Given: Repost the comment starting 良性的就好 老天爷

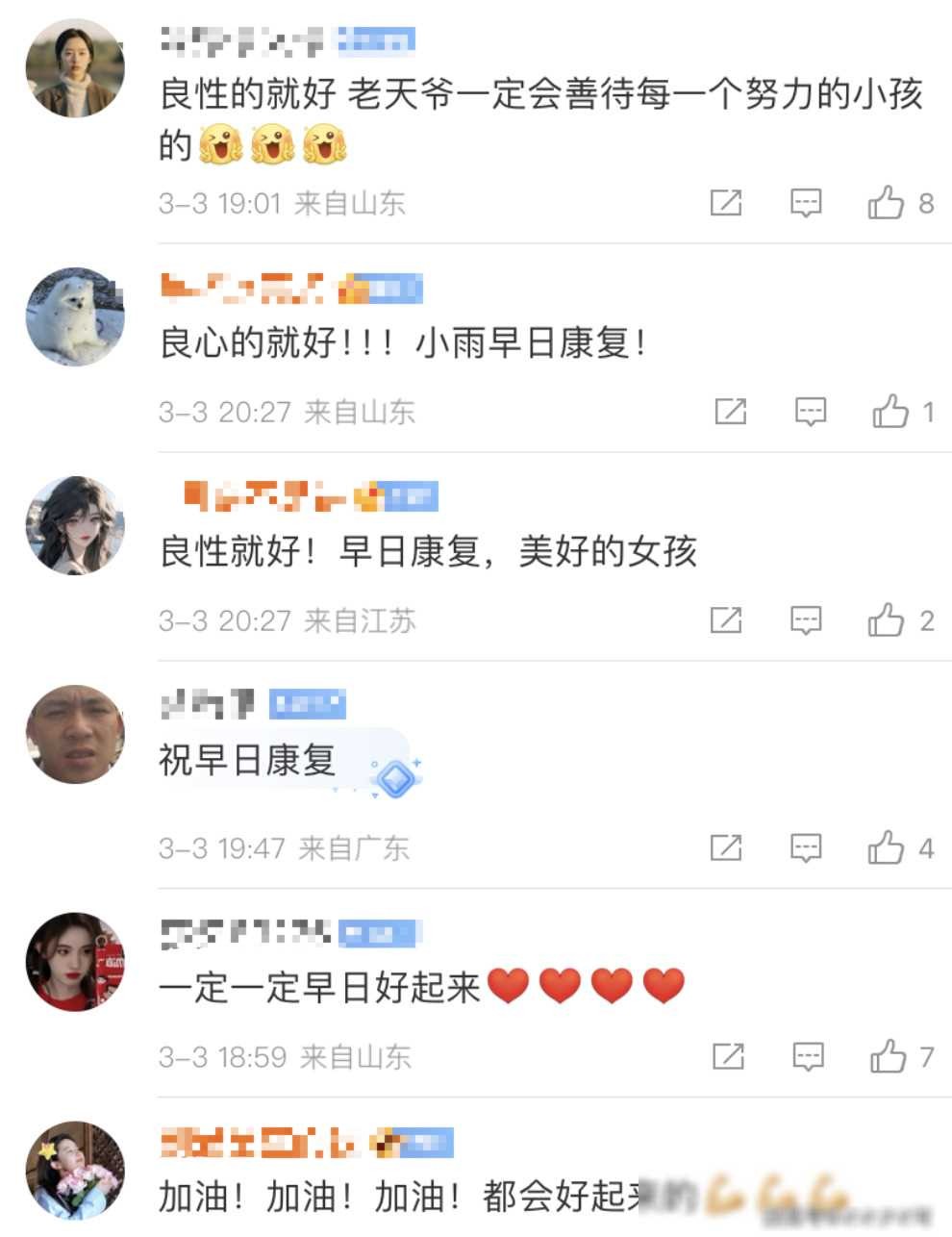Looking at the screenshot, I should 726,203.
